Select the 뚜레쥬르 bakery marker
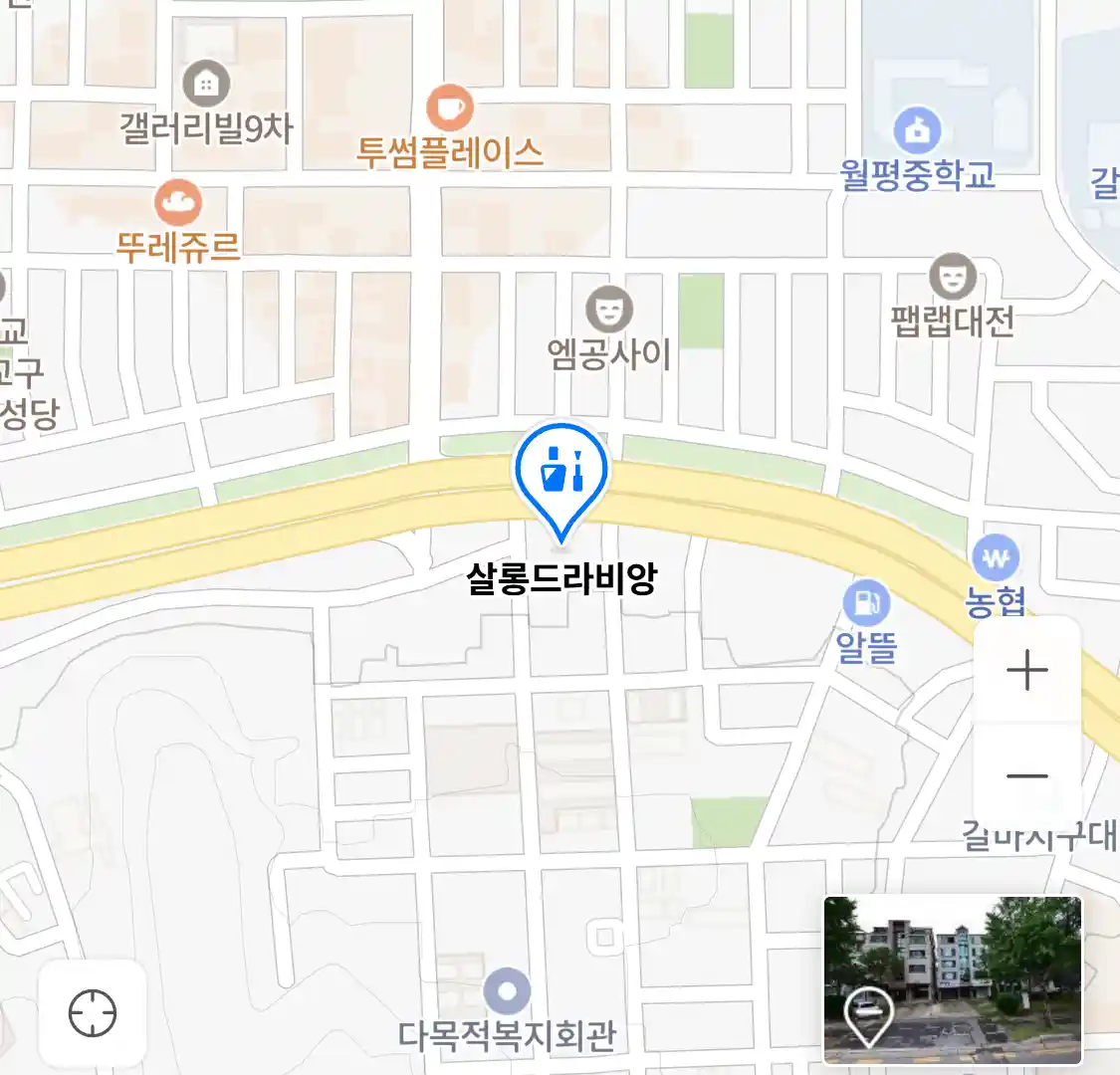Viewport: 1120px width, 1075px height. tap(178, 203)
